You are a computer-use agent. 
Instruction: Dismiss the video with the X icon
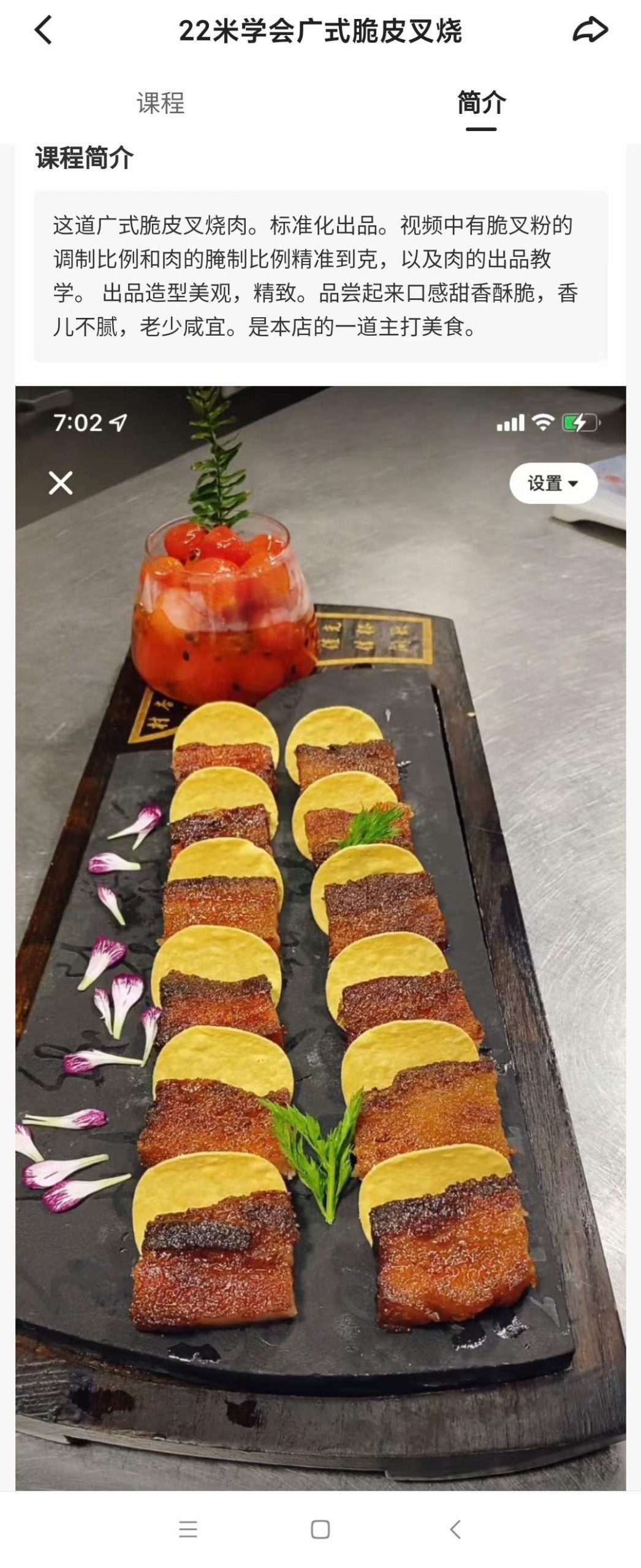click(61, 483)
